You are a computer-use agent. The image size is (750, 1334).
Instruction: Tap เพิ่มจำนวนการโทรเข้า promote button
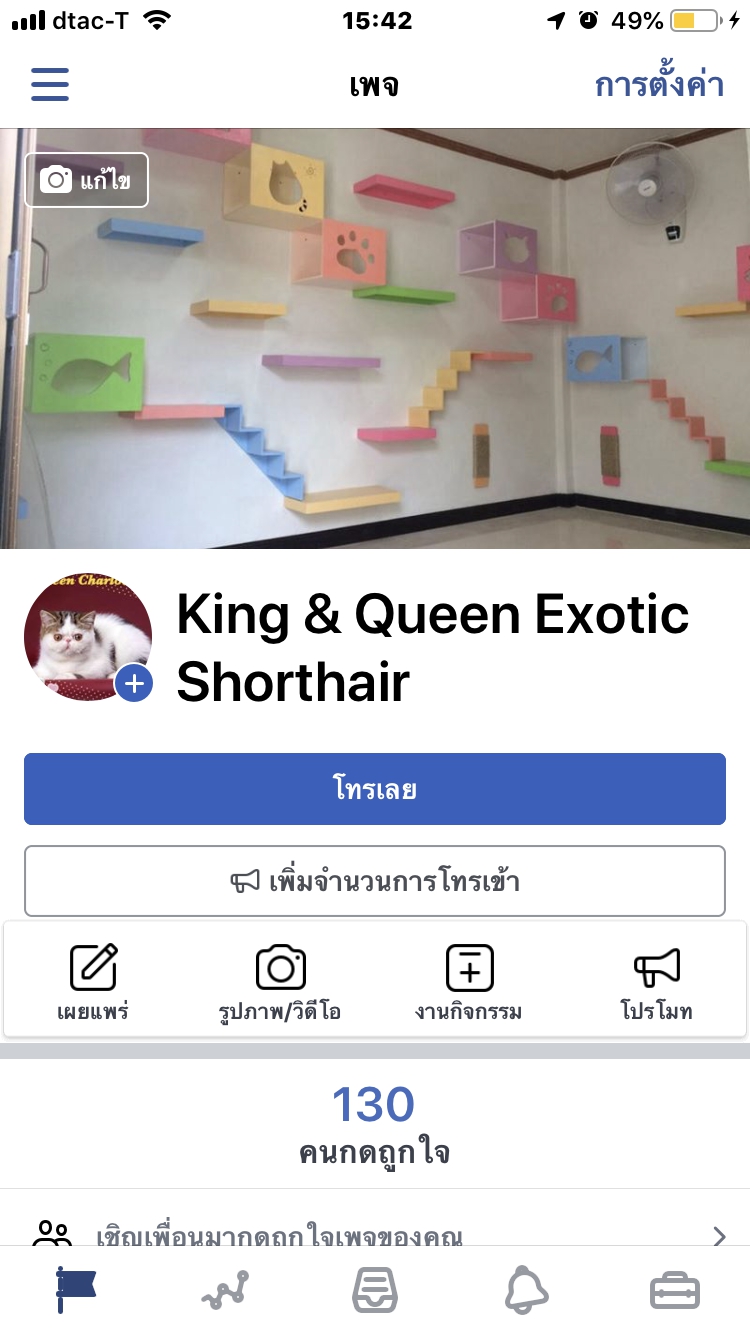coord(375,881)
